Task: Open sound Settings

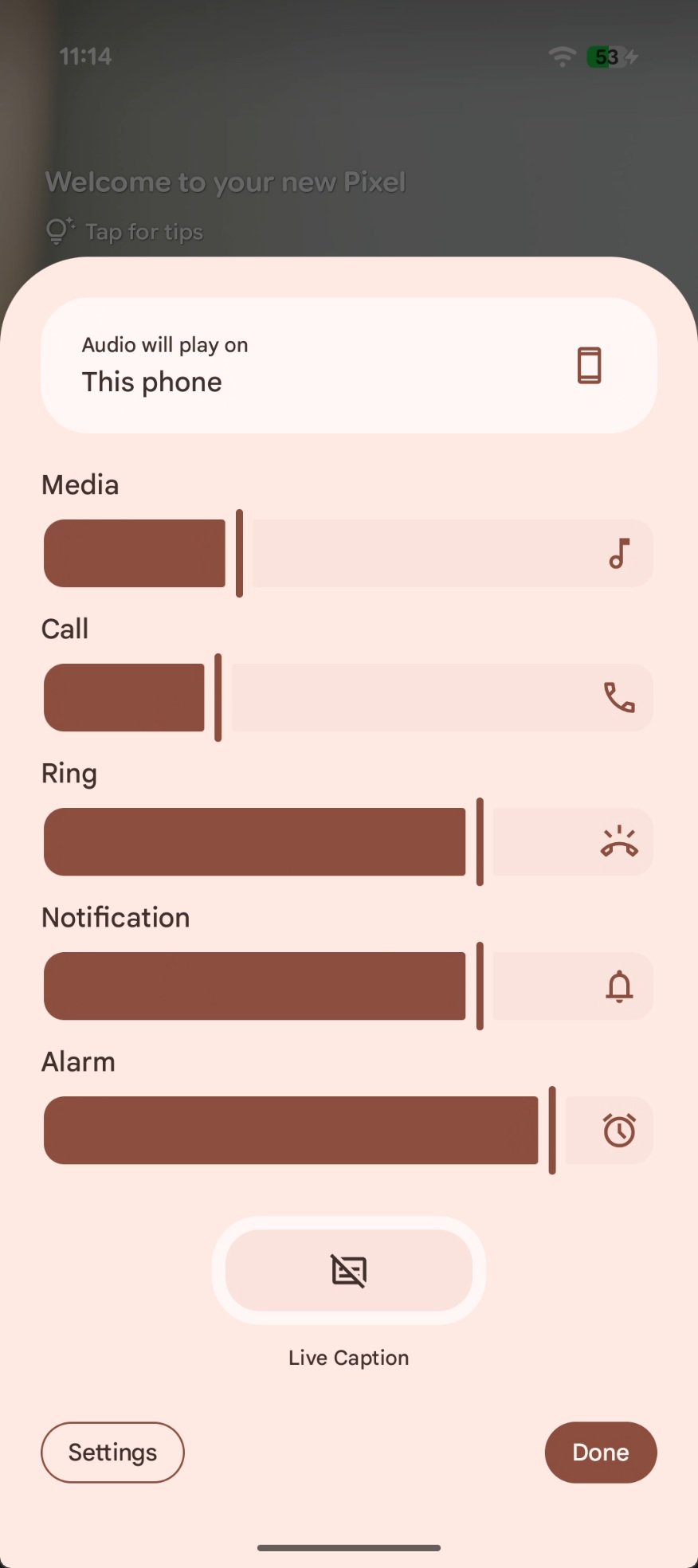Action: coord(112,1452)
